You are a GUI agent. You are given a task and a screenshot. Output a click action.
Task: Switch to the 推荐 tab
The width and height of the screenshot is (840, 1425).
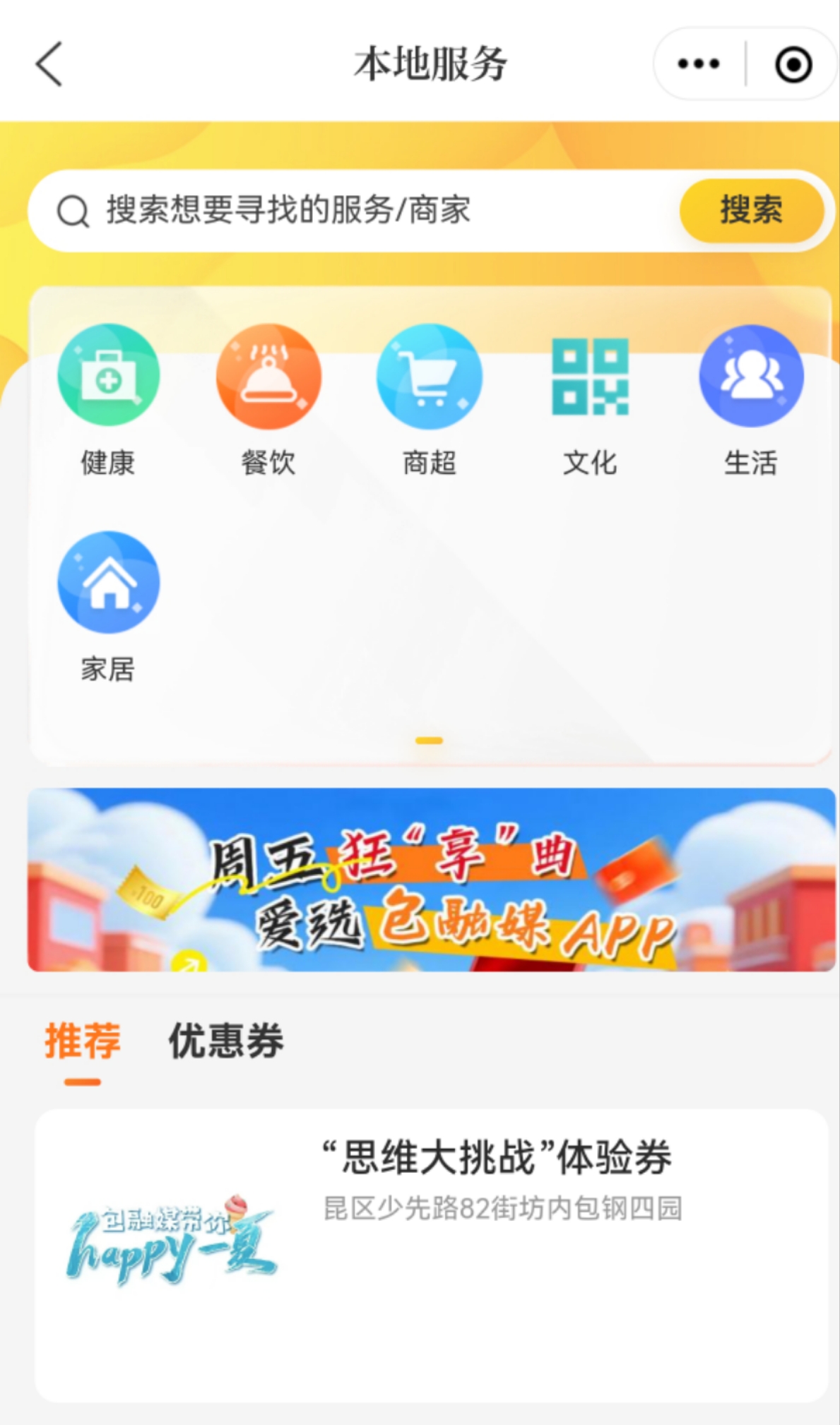click(83, 1041)
